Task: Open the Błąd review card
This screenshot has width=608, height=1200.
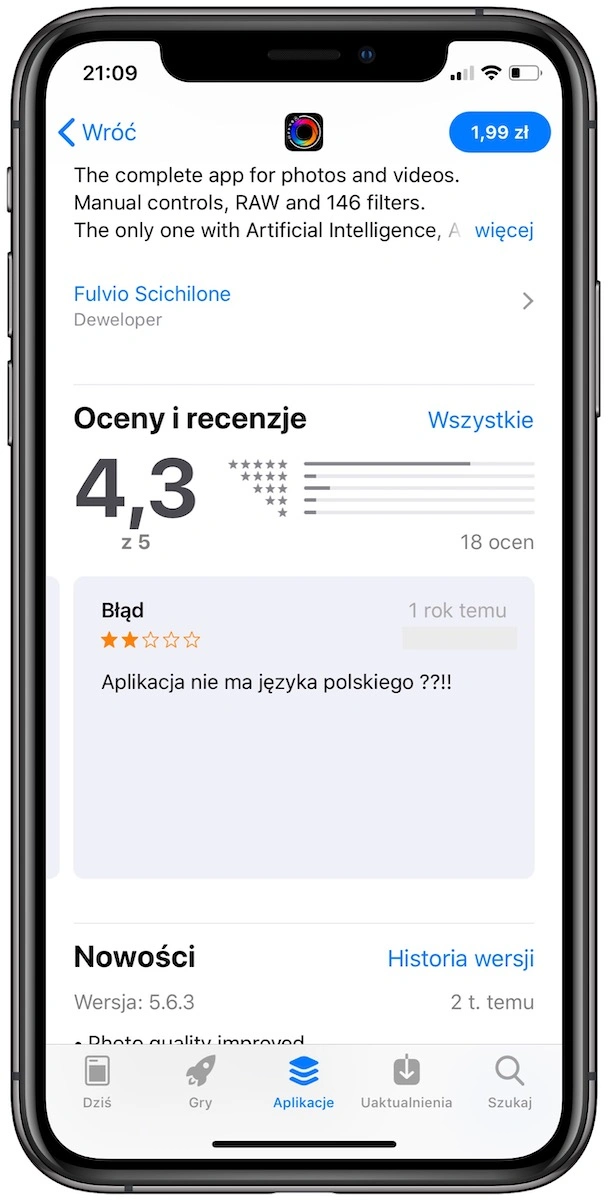Action: [x=304, y=726]
